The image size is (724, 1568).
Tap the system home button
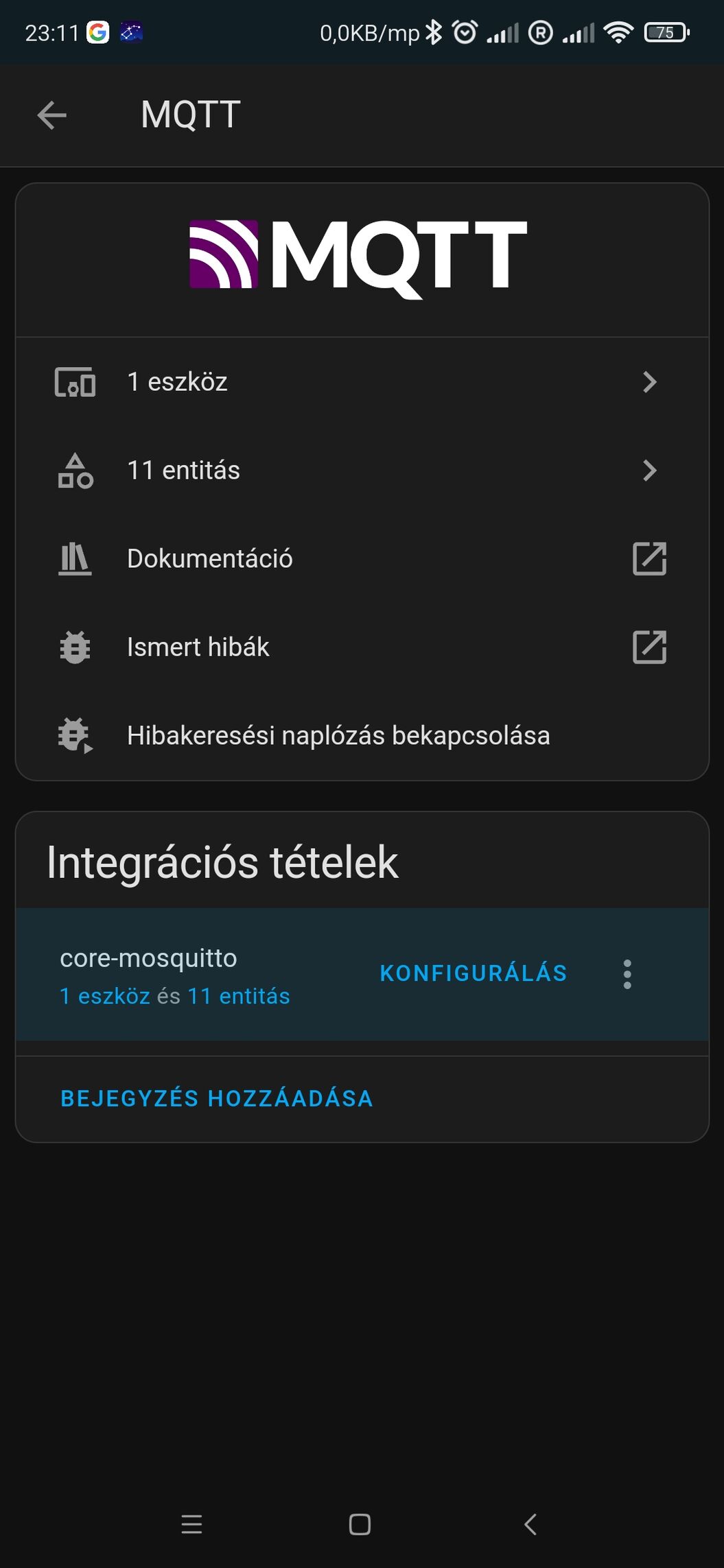(360, 1525)
